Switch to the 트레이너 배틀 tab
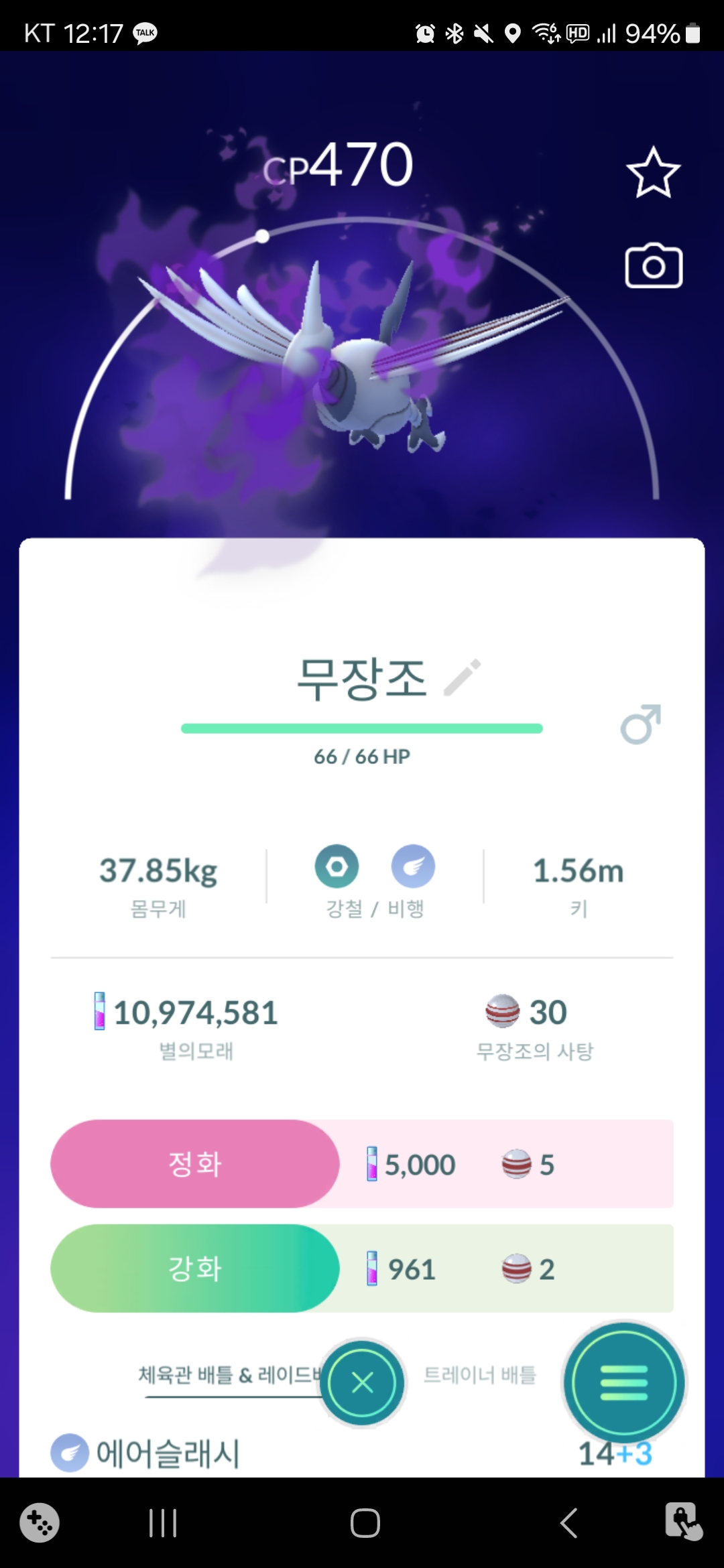 480,1375
